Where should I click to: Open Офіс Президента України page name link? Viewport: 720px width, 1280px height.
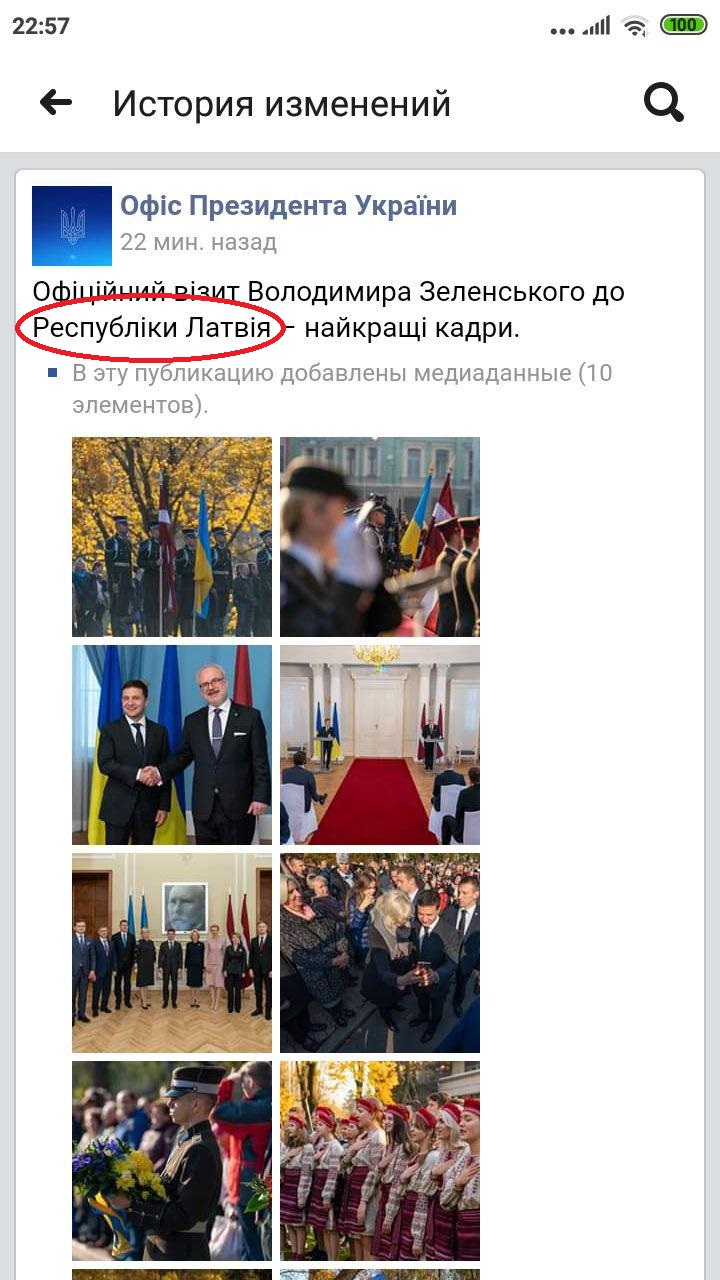pos(288,206)
